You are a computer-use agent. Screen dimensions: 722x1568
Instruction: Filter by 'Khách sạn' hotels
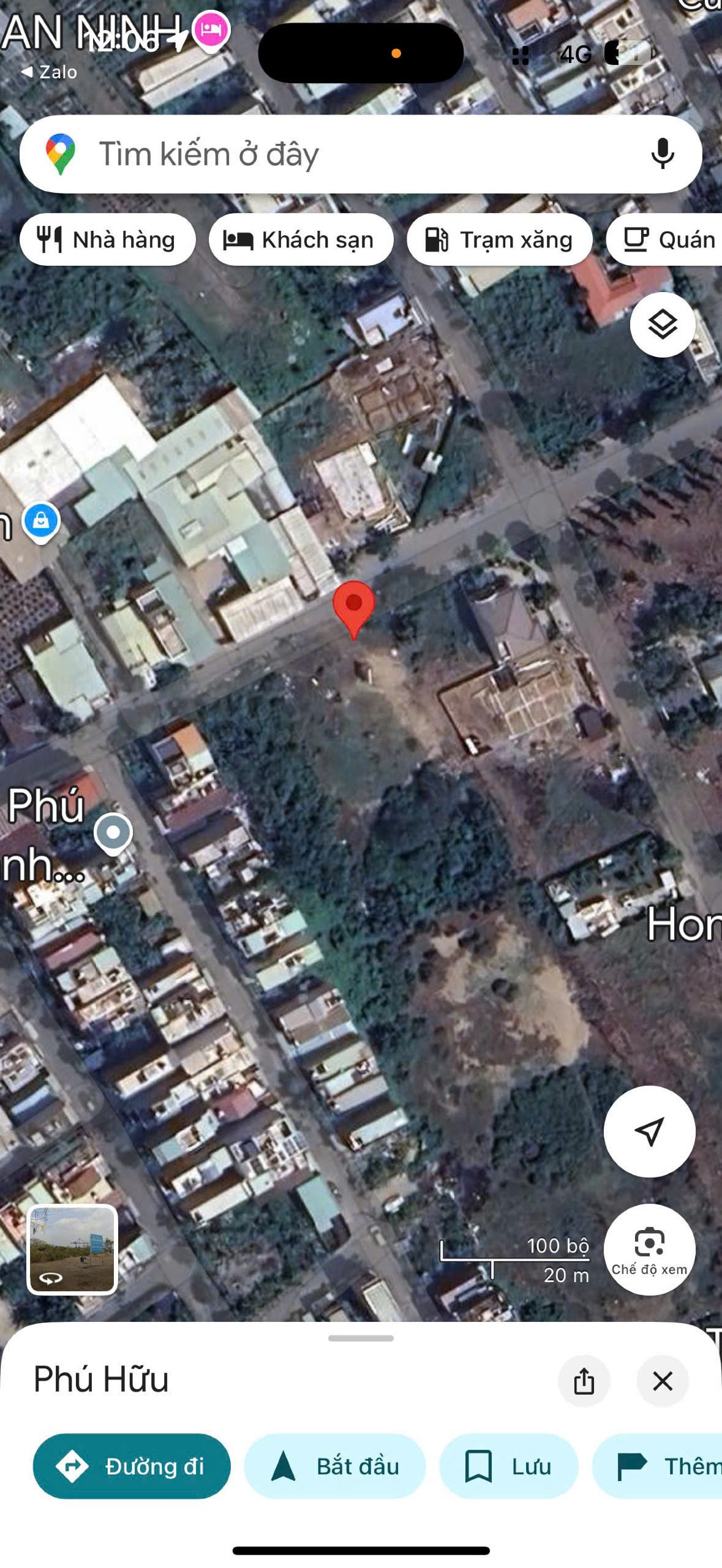301,239
